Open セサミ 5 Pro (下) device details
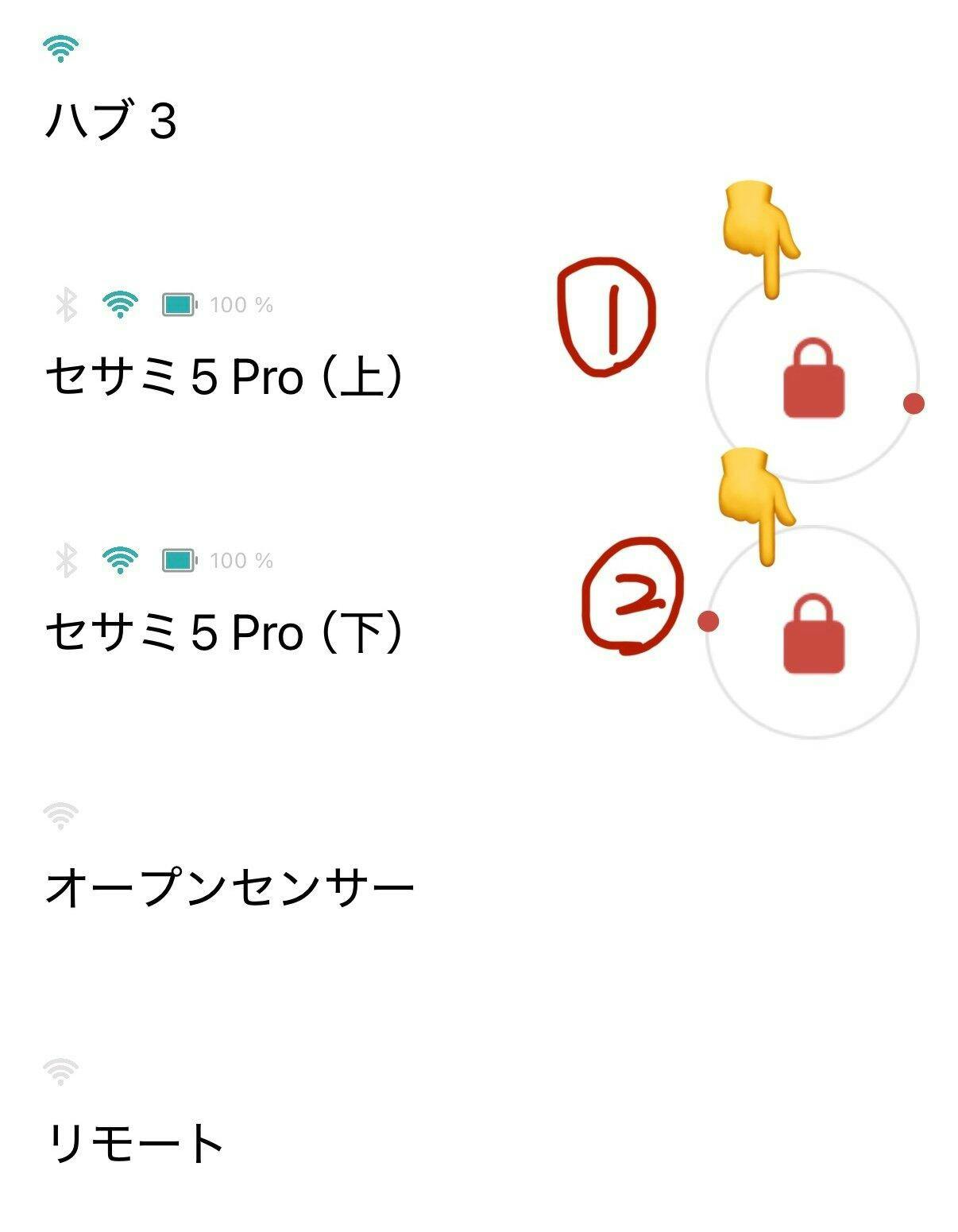Viewport: 958px width, 1232px height. coord(224,632)
